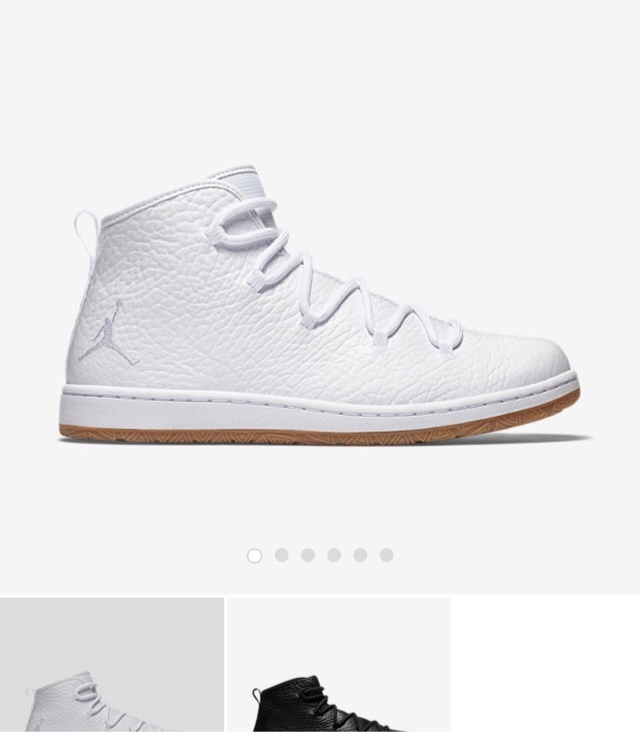The width and height of the screenshot is (640, 732).
Task: Jump to the last image via page dots
Action: [387, 555]
